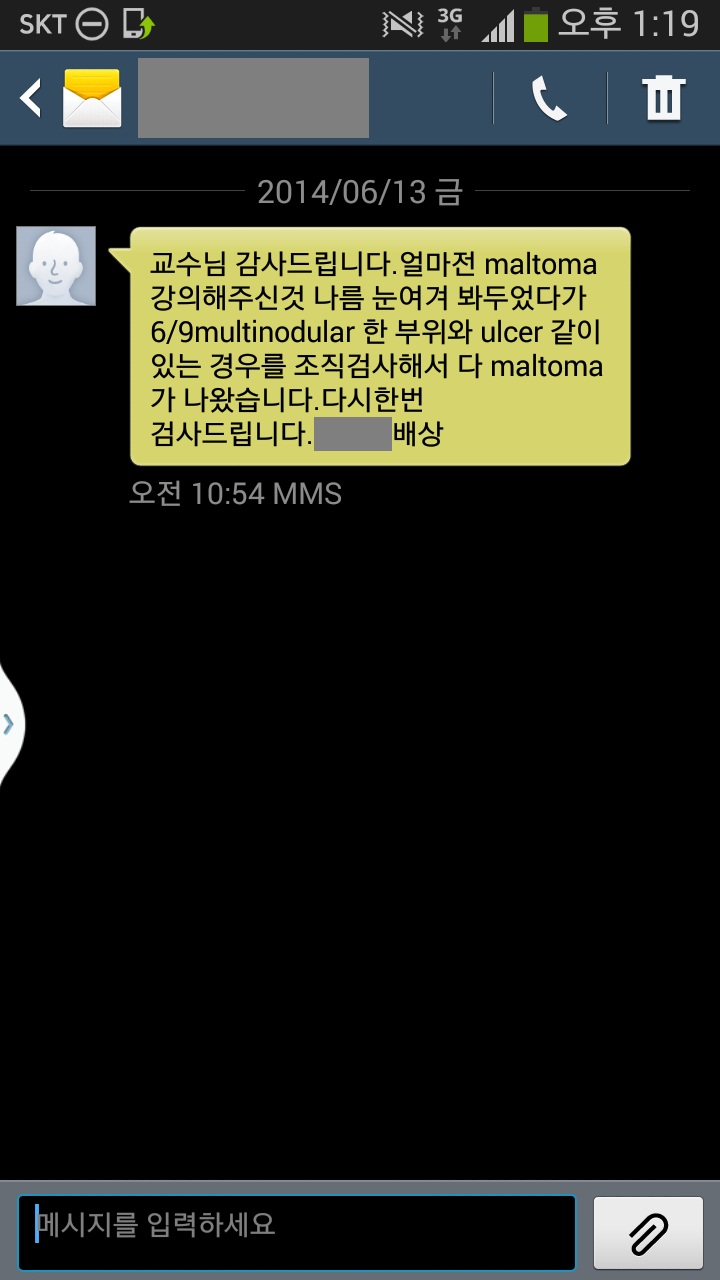
Task: Call this contact with the phone icon
Action: tap(550, 98)
